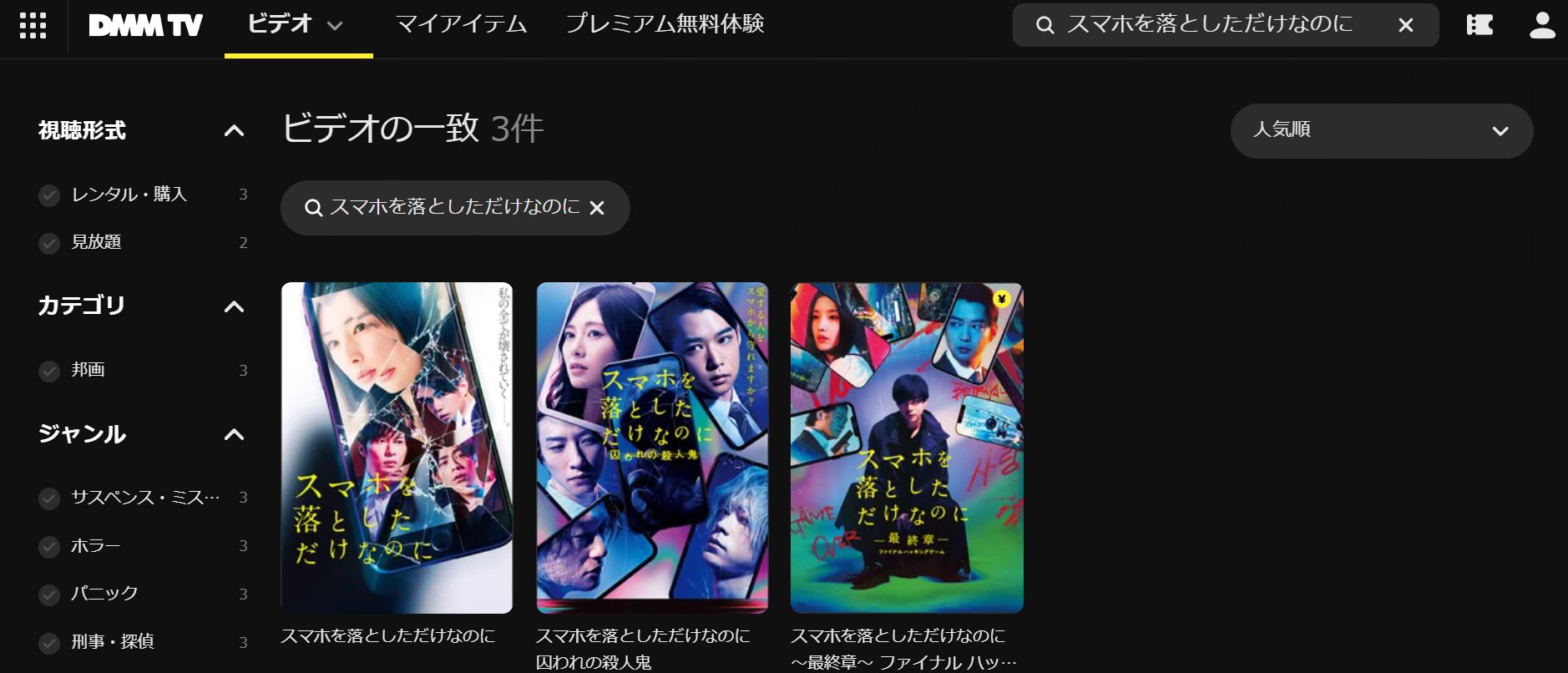
Task: Select the 邦画 category filter
Action: point(50,371)
